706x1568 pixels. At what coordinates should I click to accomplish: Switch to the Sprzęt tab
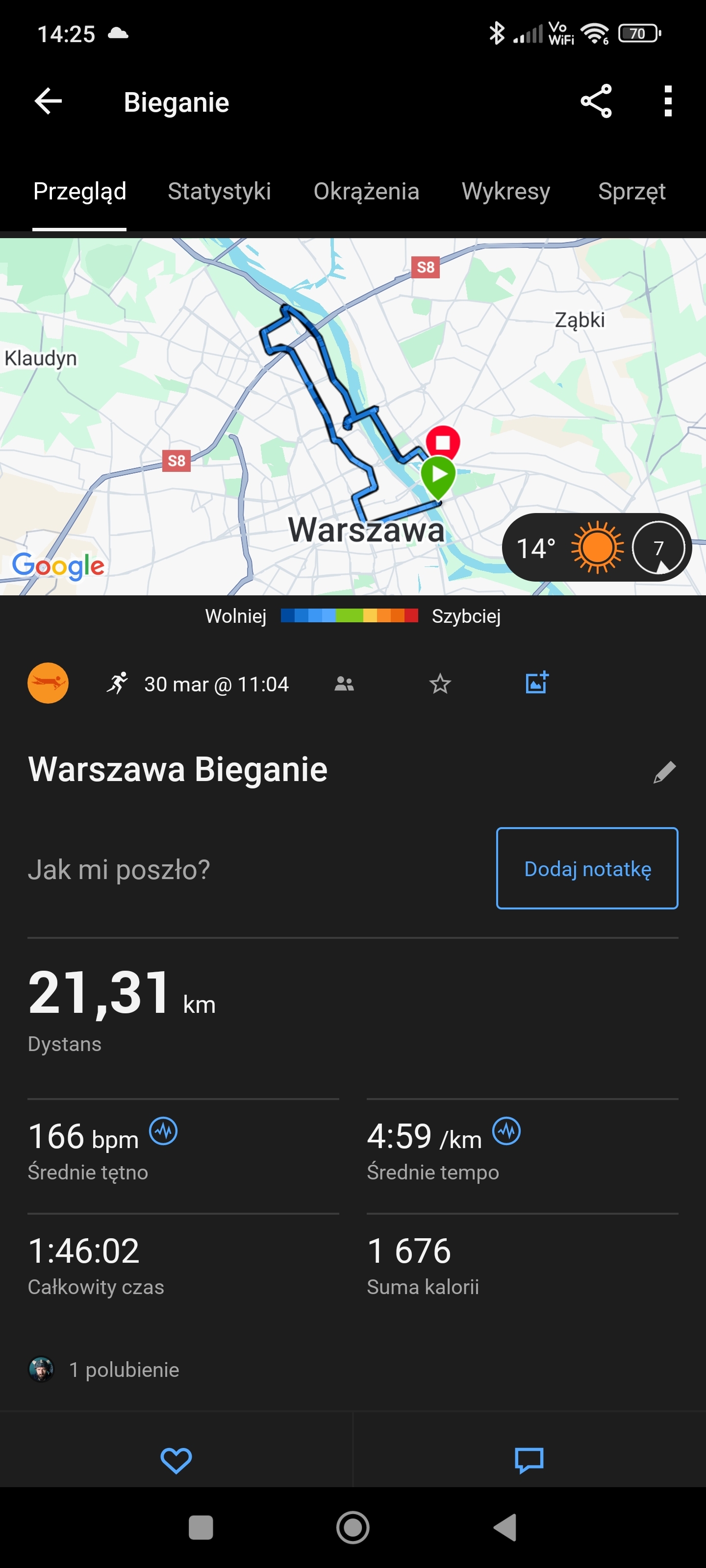pos(631,191)
